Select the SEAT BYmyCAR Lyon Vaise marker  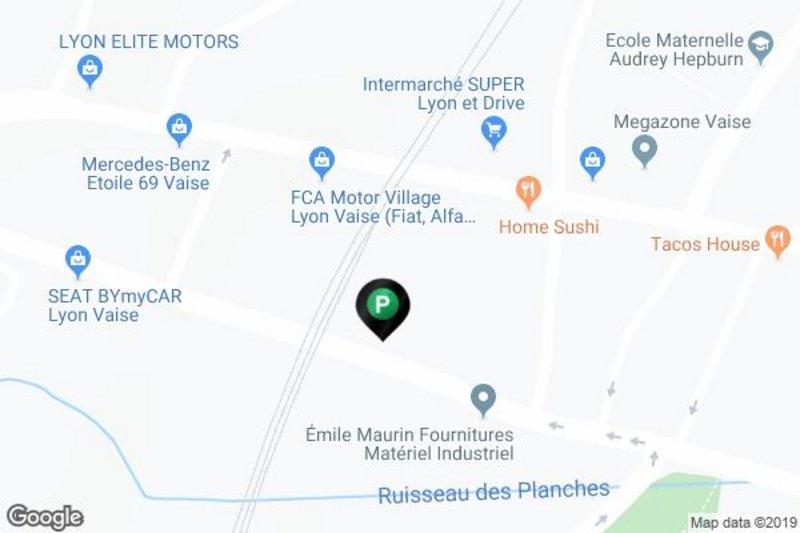(x=78, y=261)
